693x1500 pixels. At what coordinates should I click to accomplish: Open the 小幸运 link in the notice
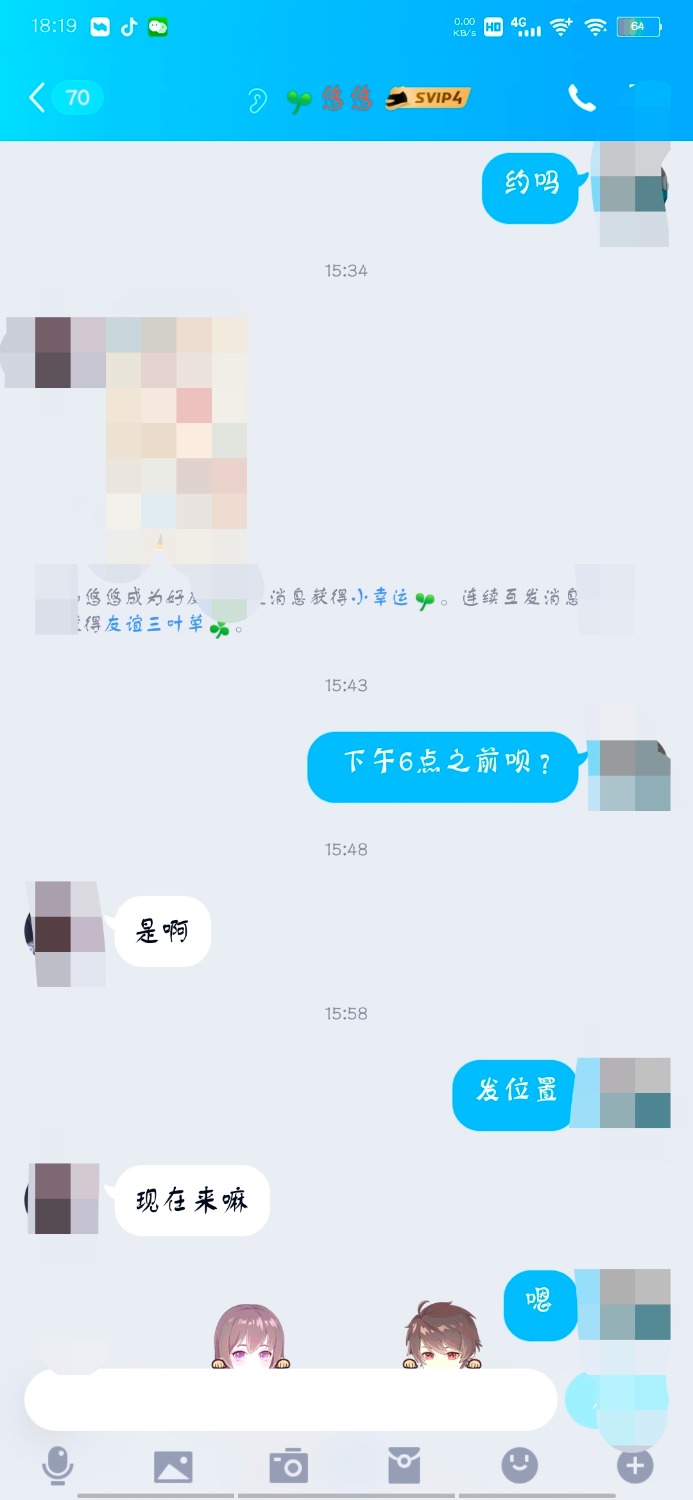381,598
